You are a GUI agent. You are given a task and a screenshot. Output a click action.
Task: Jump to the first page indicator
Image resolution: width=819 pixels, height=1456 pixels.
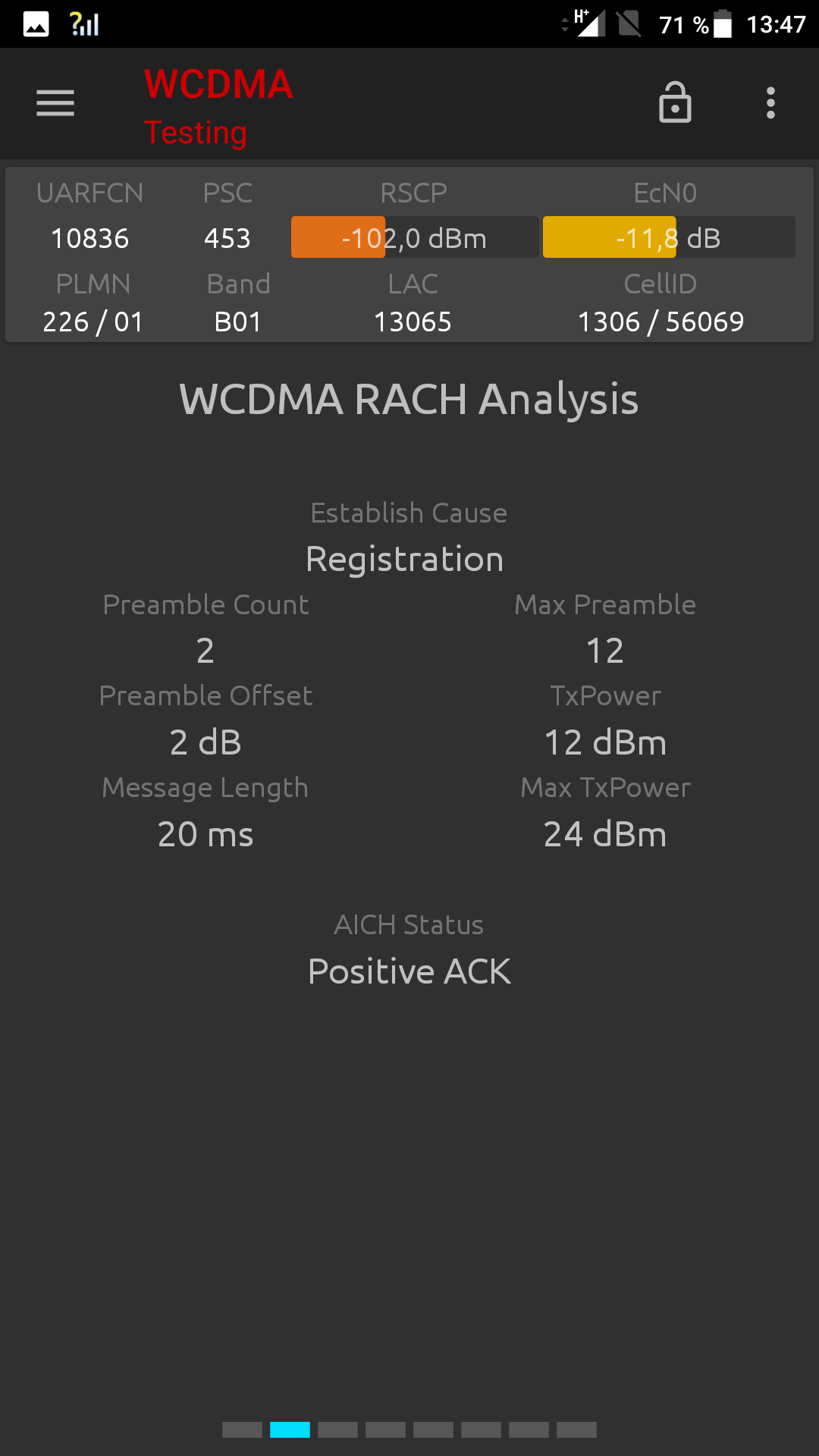pyautogui.click(x=242, y=1430)
